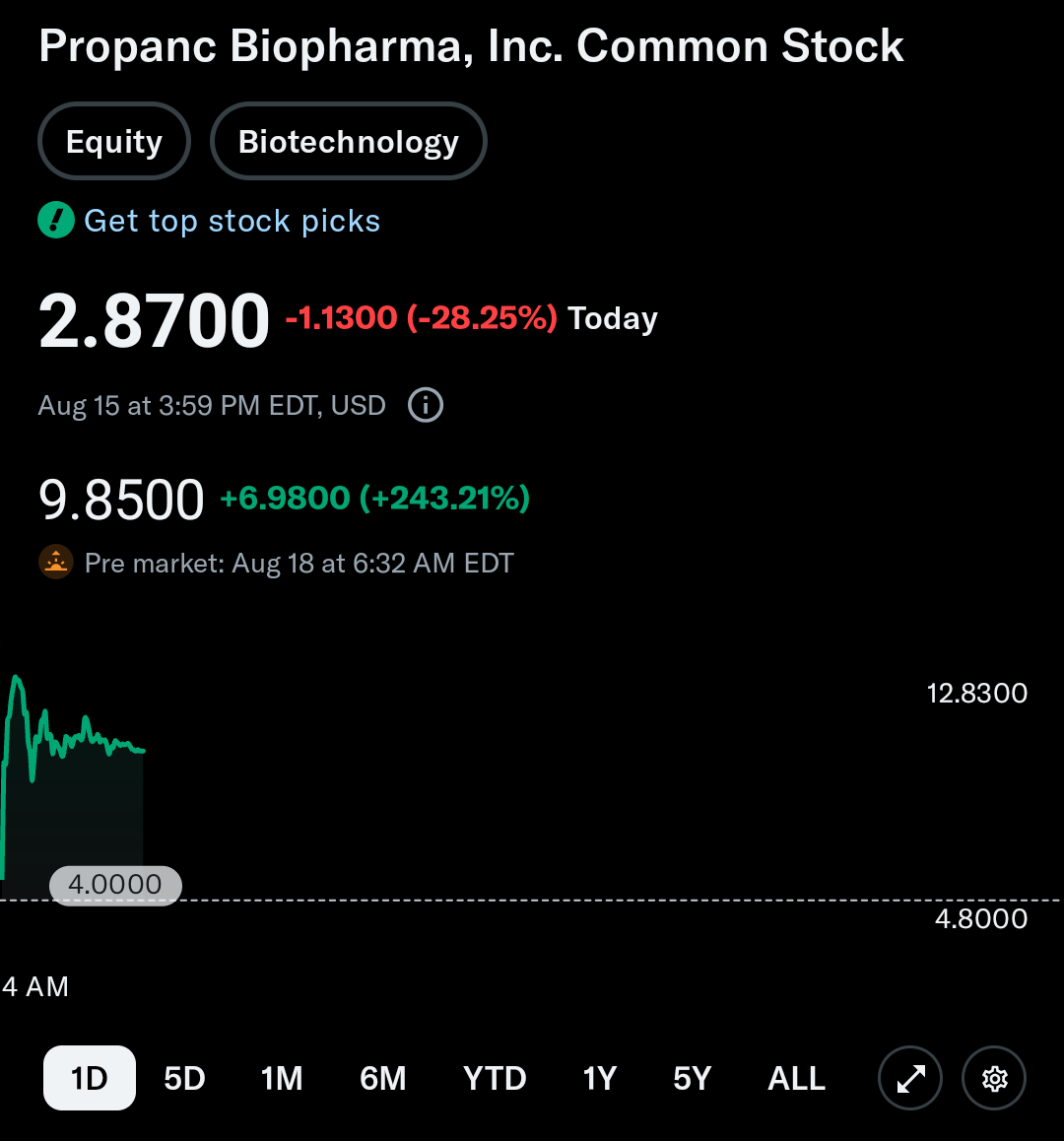
Task: Open chart settings gear
Action: (994, 1078)
